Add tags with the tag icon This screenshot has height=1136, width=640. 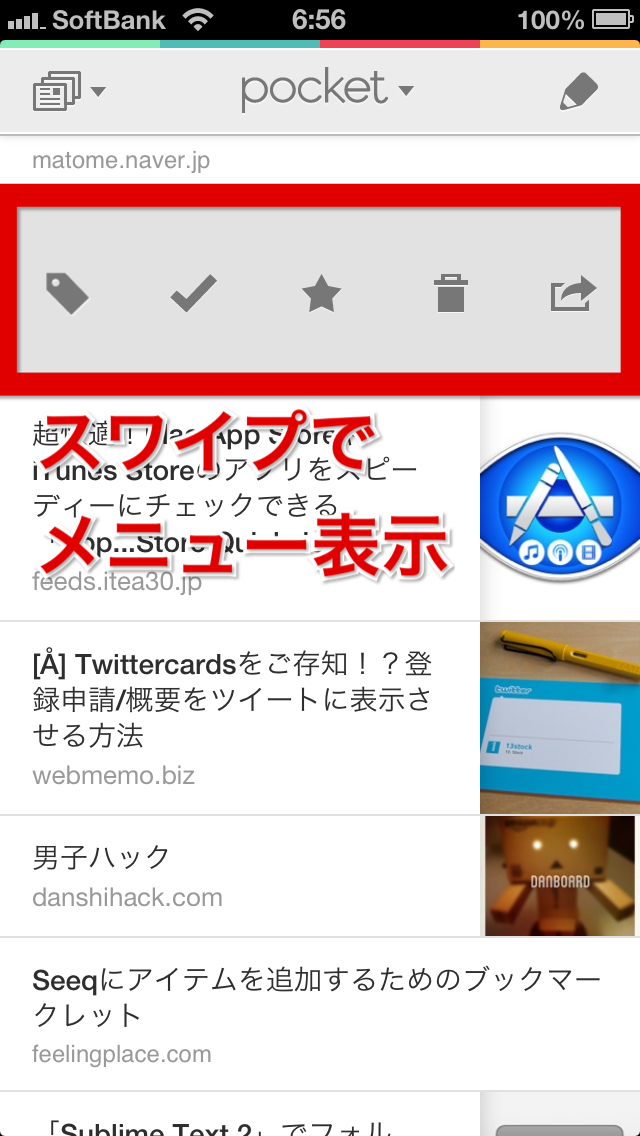(x=68, y=294)
